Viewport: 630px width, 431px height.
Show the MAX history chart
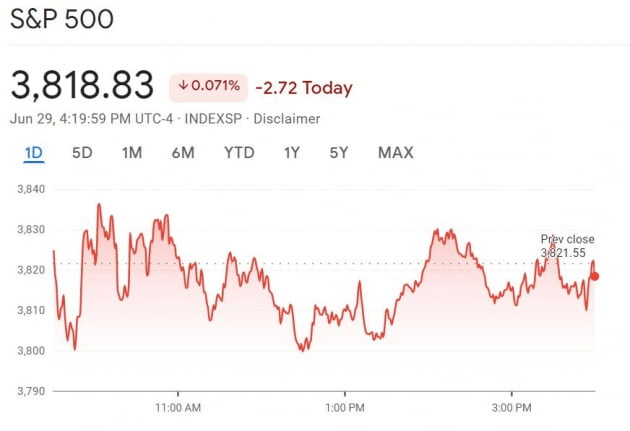(395, 153)
